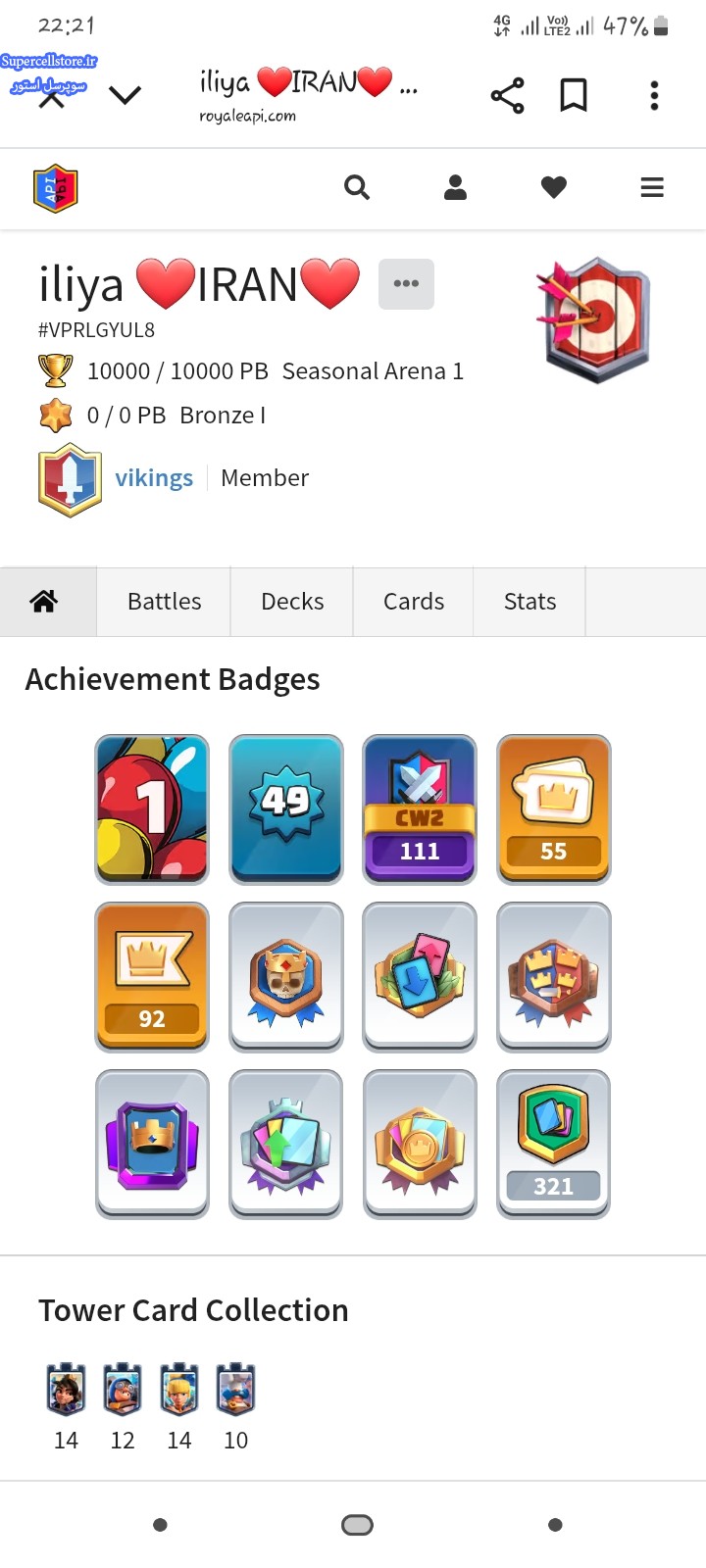Switch to the Battles tab
Viewport: 706px width, 1568px height.
[x=165, y=602]
